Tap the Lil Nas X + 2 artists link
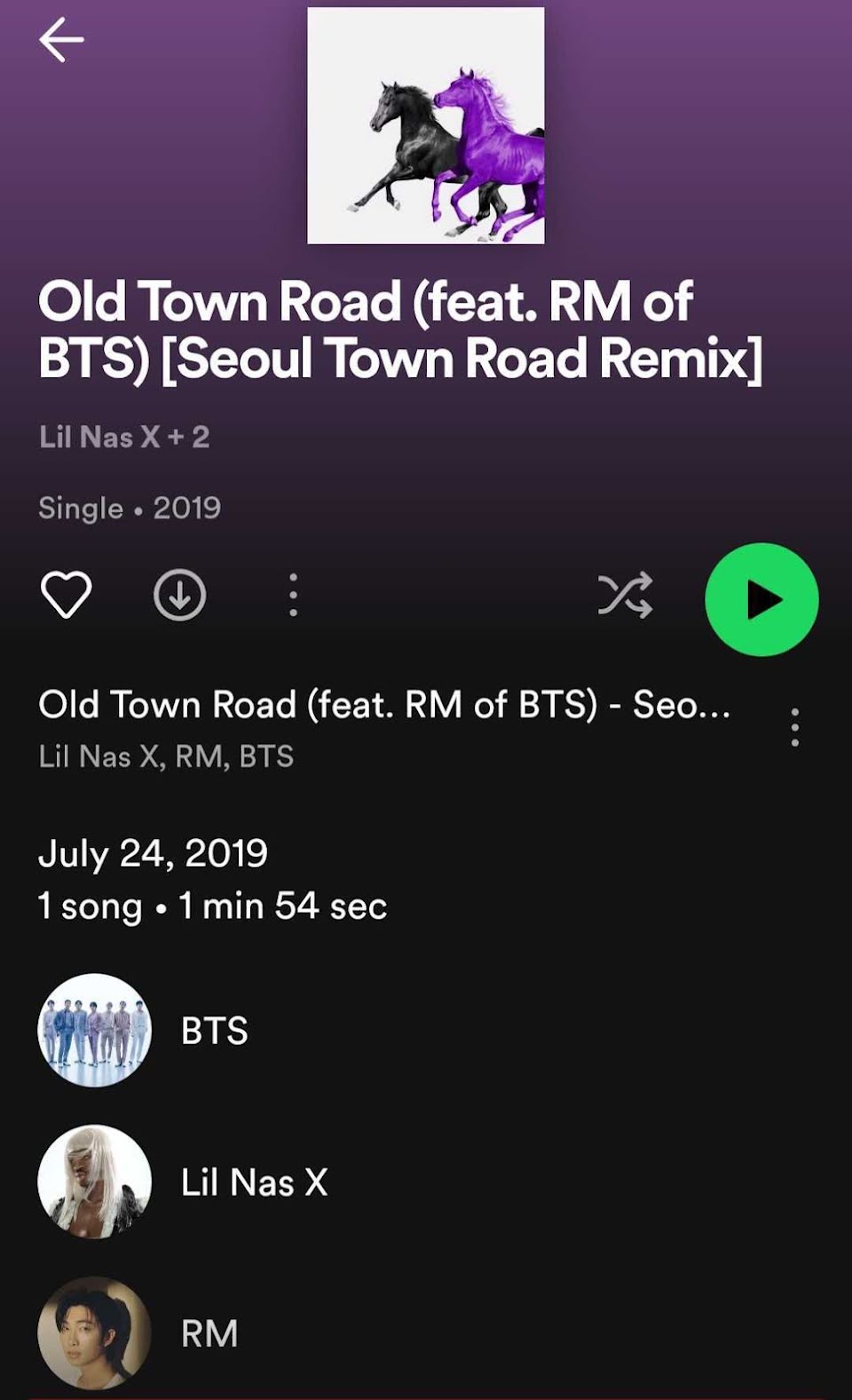This screenshot has height=1400, width=852. click(124, 437)
